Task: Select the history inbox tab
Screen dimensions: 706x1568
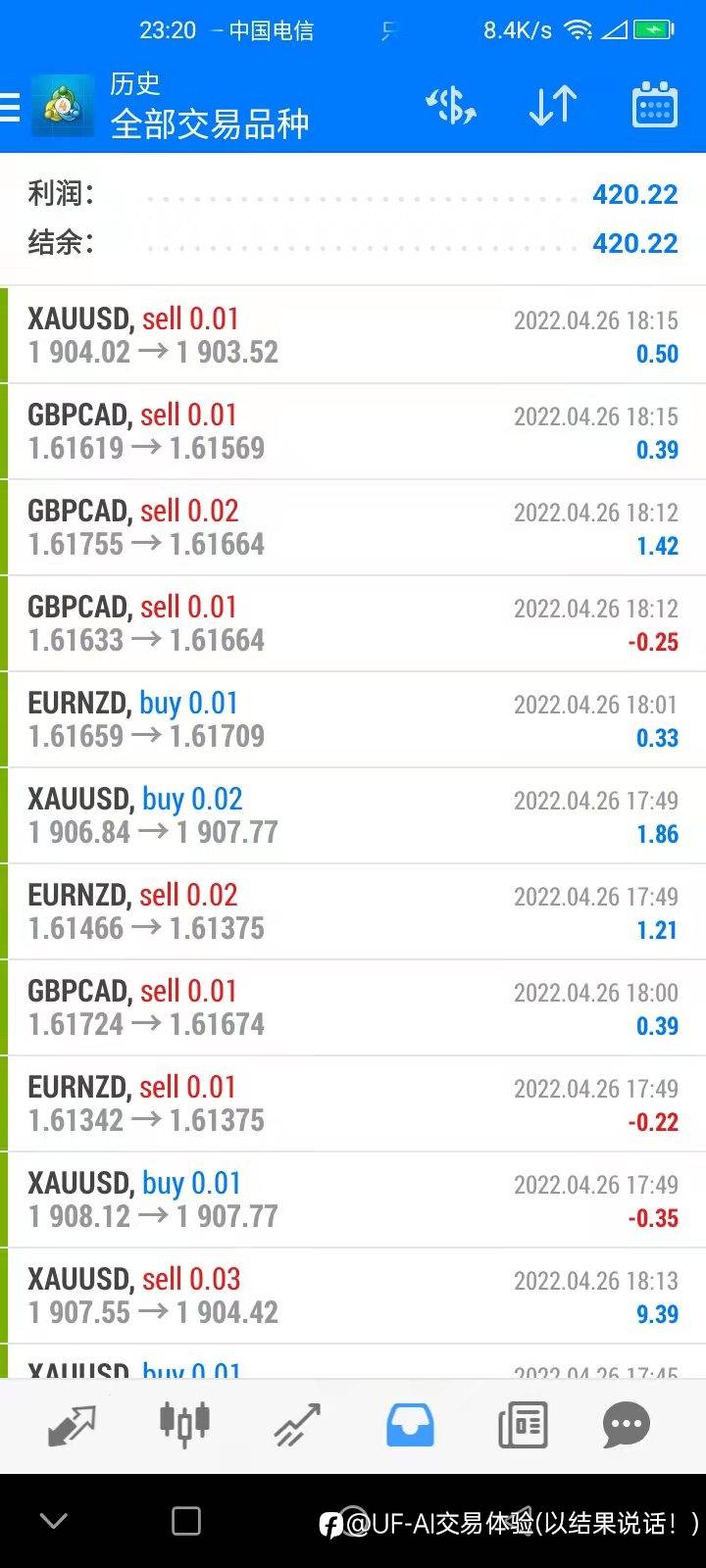Action: pyautogui.click(x=410, y=1425)
